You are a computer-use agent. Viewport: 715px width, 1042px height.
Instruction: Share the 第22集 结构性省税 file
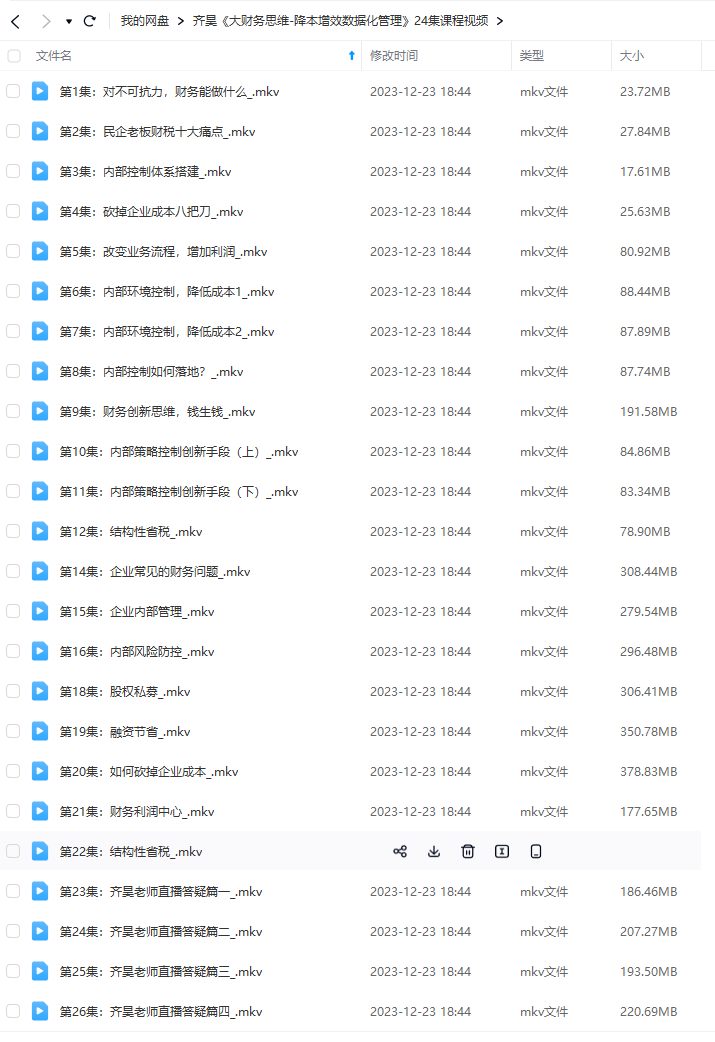pyautogui.click(x=400, y=851)
